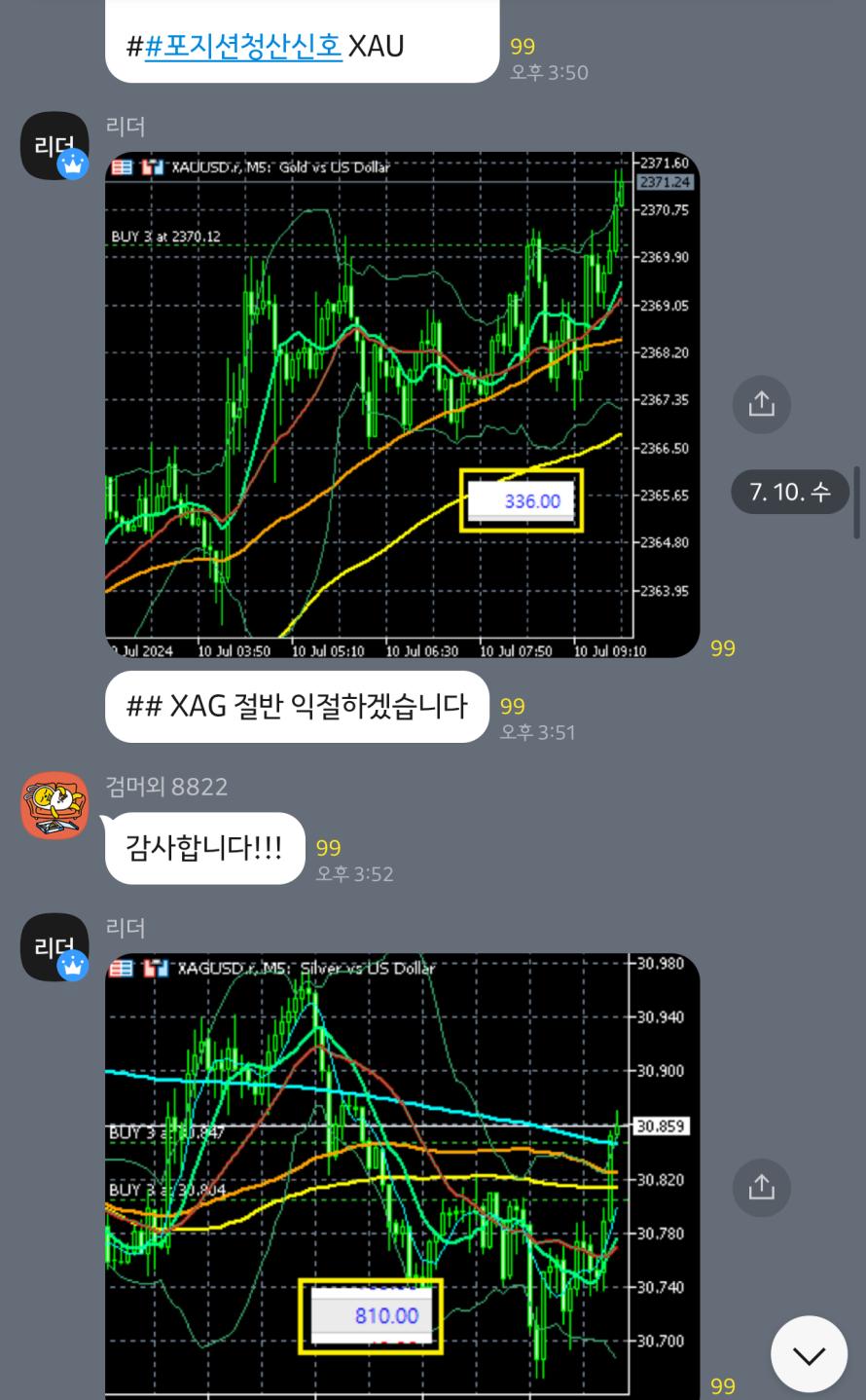Open the XAUUSD gold chart image

(402, 404)
